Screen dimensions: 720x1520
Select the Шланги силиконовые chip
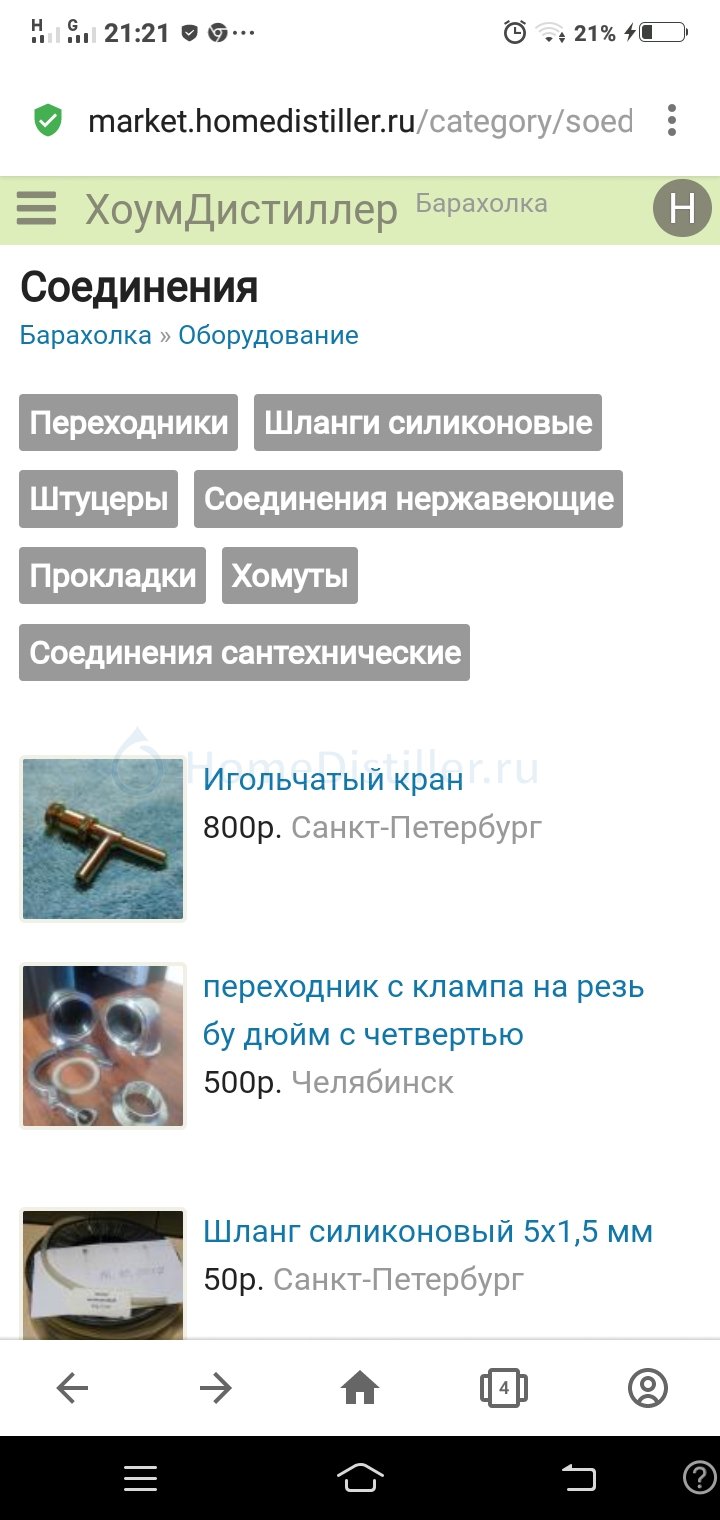click(428, 422)
